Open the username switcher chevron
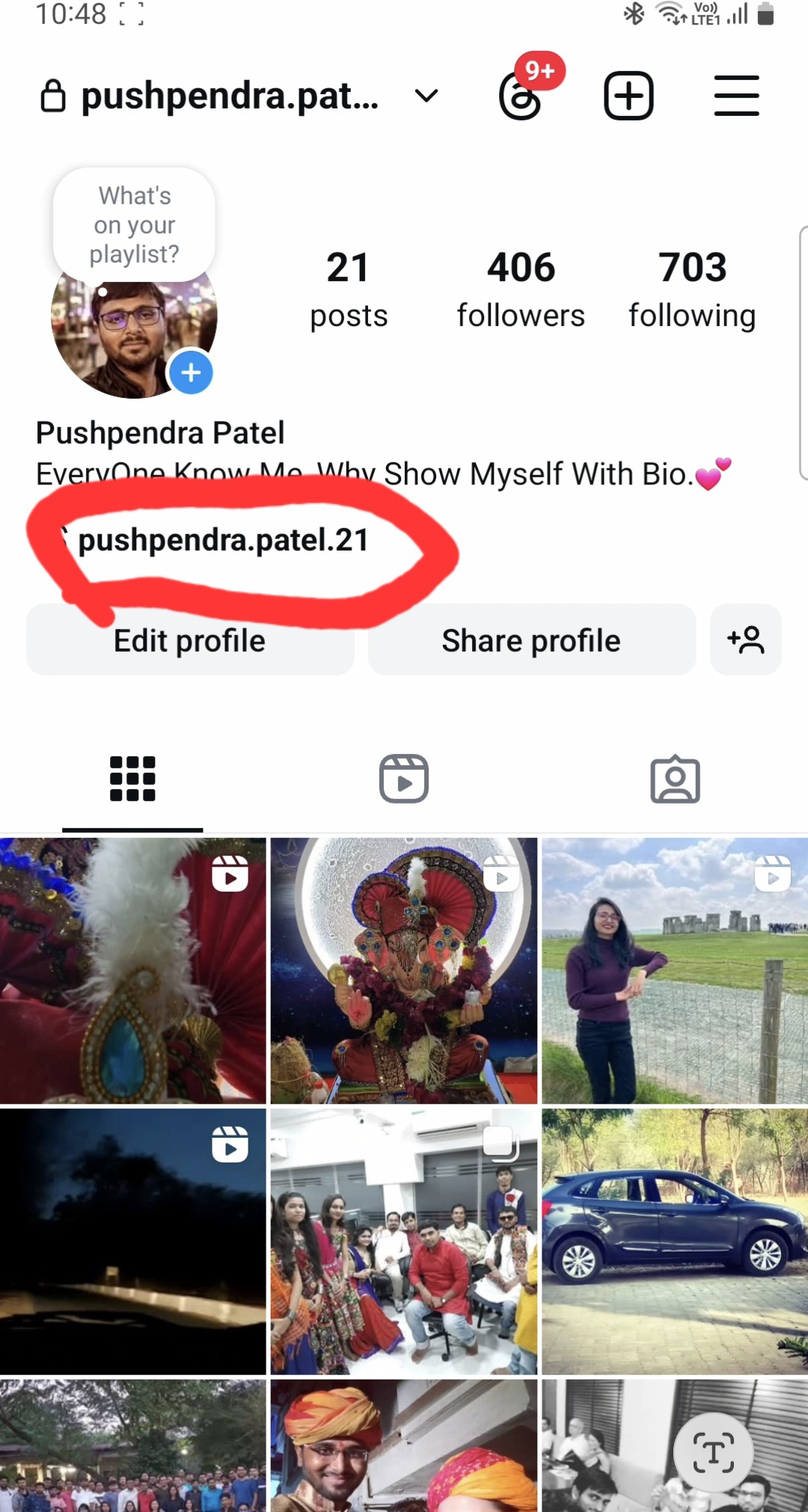The image size is (808, 1512). (425, 96)
